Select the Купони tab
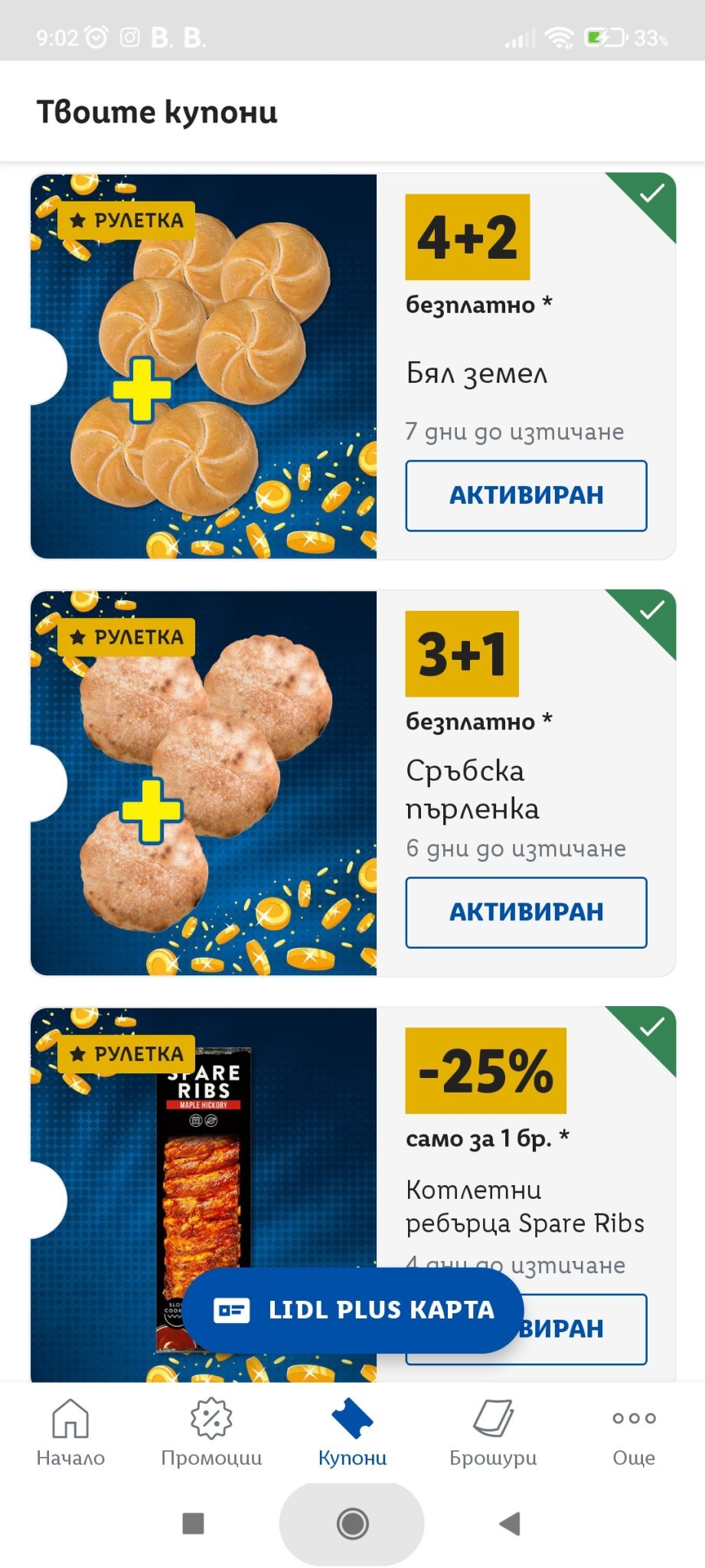 352,1432
